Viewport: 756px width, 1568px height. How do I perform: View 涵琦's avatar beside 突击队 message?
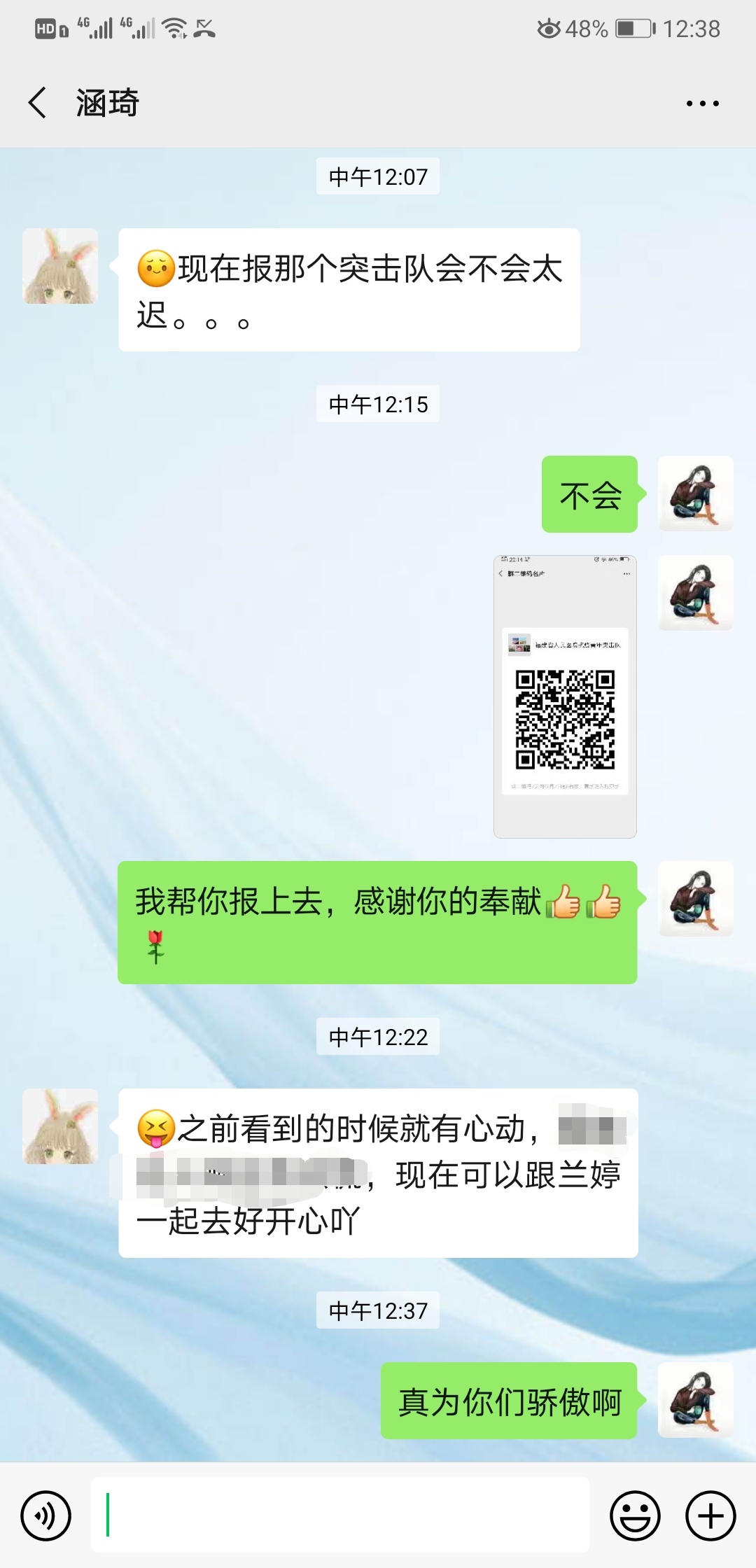pos(60,266)
